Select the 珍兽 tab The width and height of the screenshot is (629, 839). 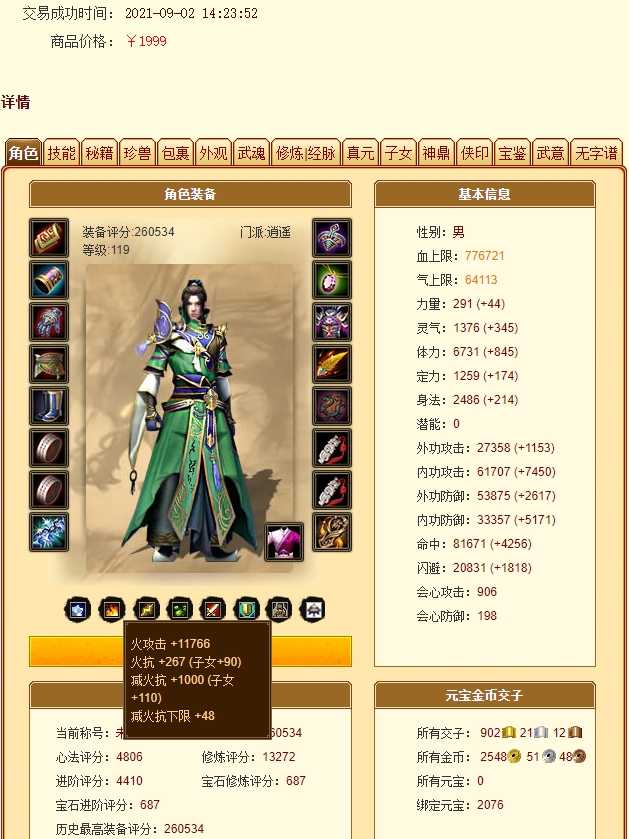(x=137, y=153)
